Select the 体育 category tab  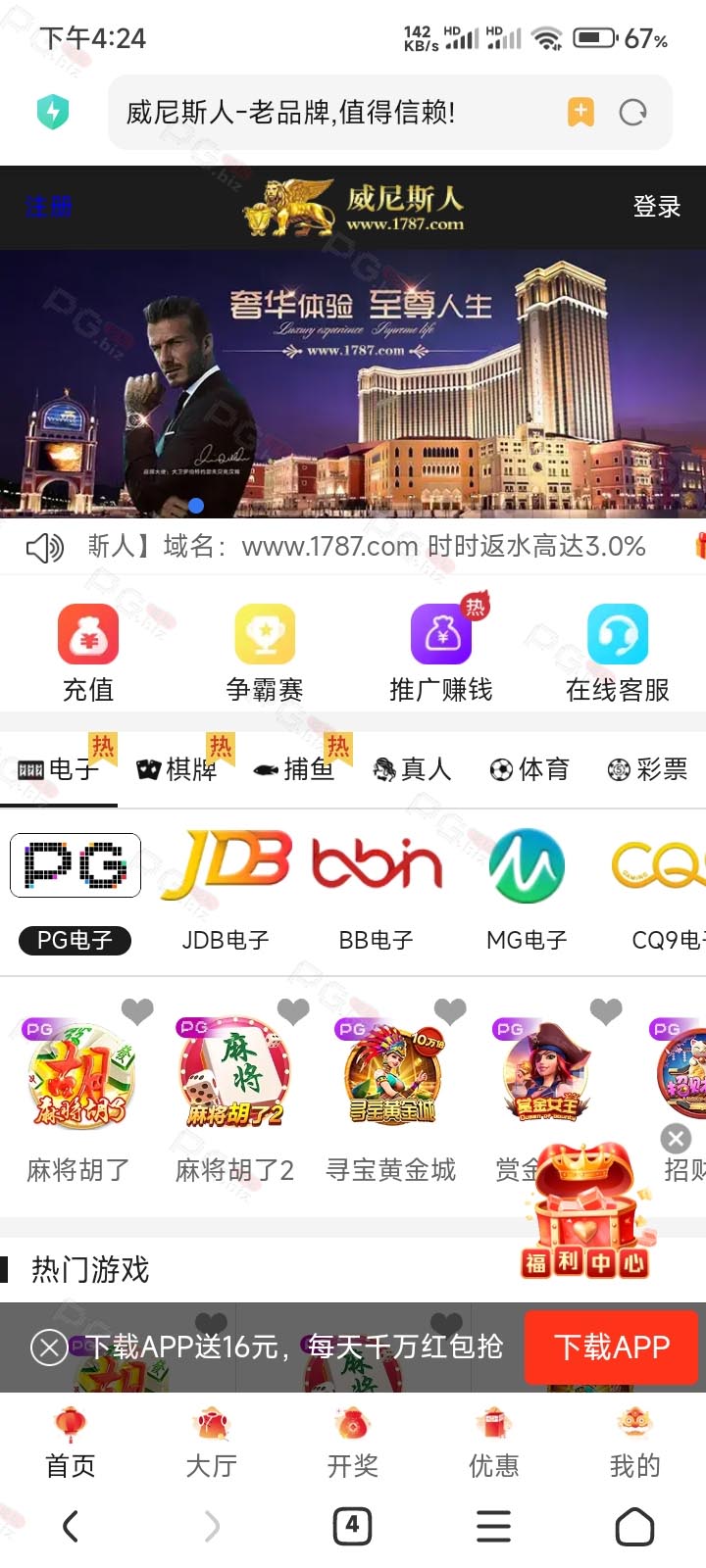point(530,769)
